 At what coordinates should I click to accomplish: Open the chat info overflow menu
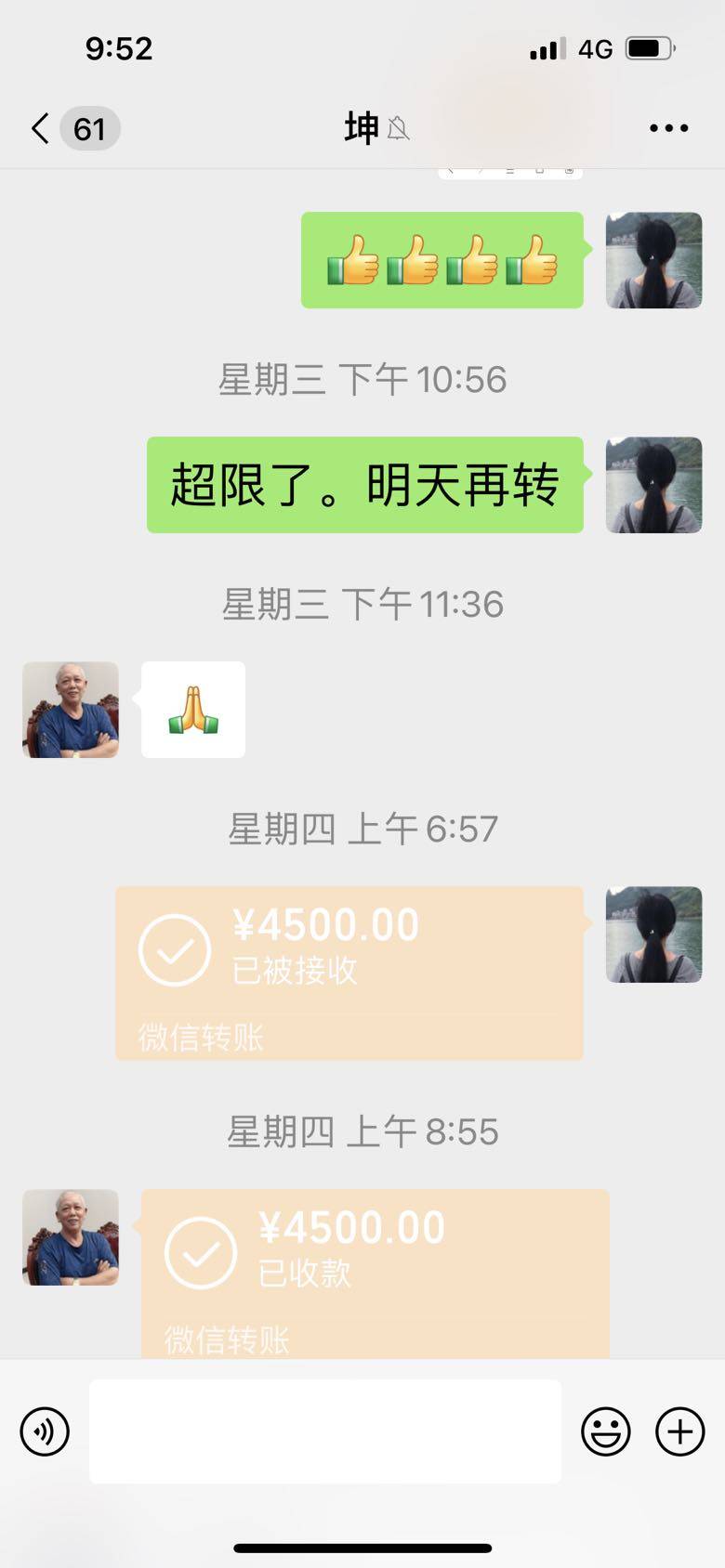click(668, 128)
